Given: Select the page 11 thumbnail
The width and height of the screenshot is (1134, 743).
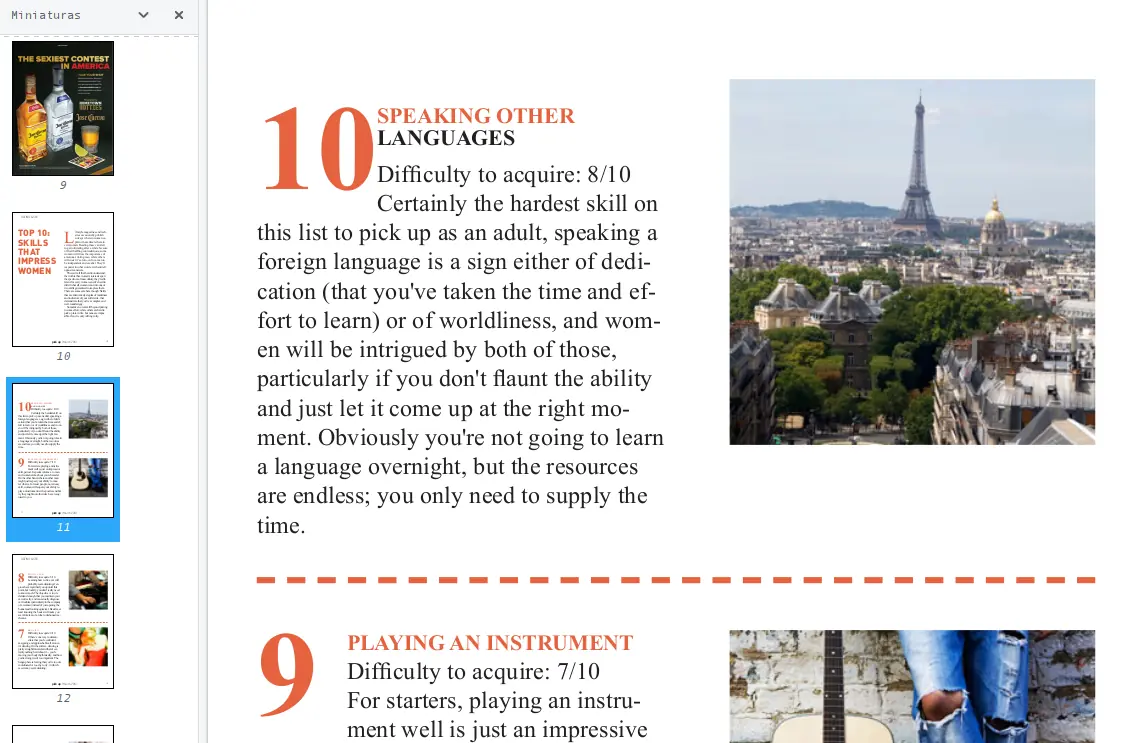Looking at the screenshot, I should [63, 450].
